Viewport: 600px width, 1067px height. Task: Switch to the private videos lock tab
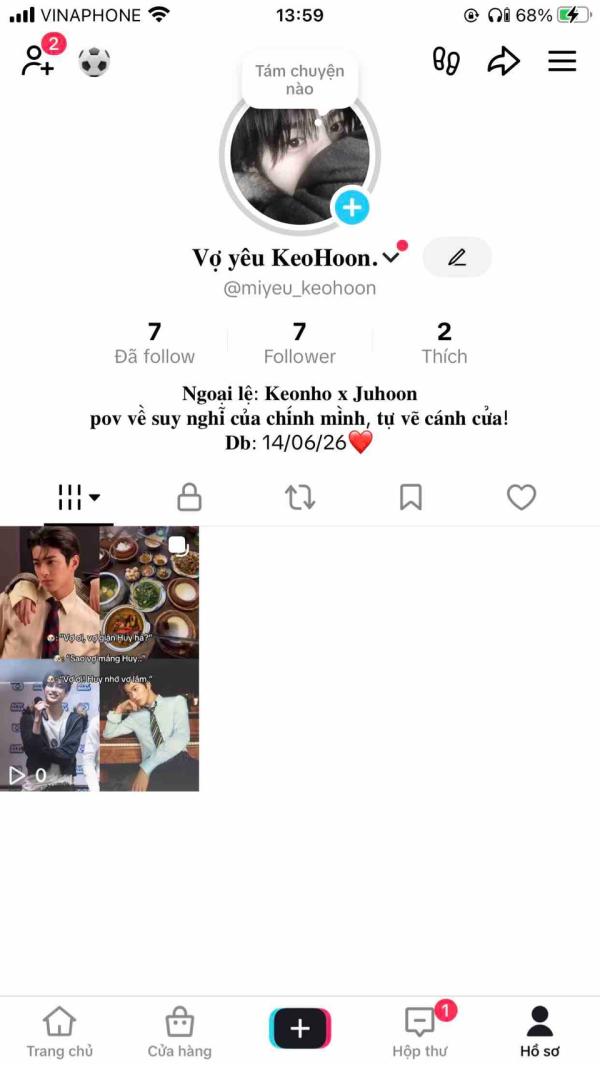click(x=189, y=497)
